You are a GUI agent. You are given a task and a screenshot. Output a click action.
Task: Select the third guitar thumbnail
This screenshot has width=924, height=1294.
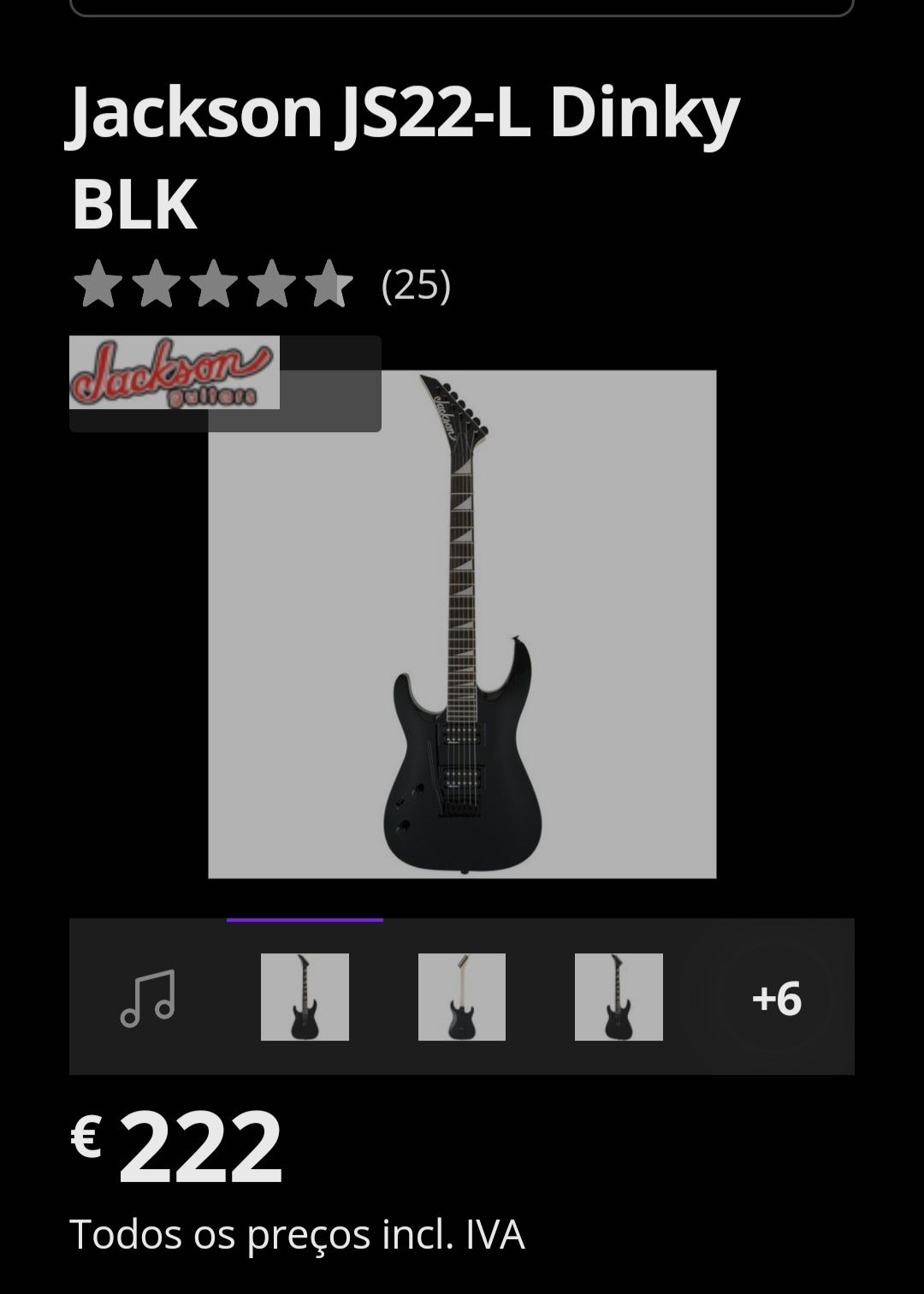point(619,997)
